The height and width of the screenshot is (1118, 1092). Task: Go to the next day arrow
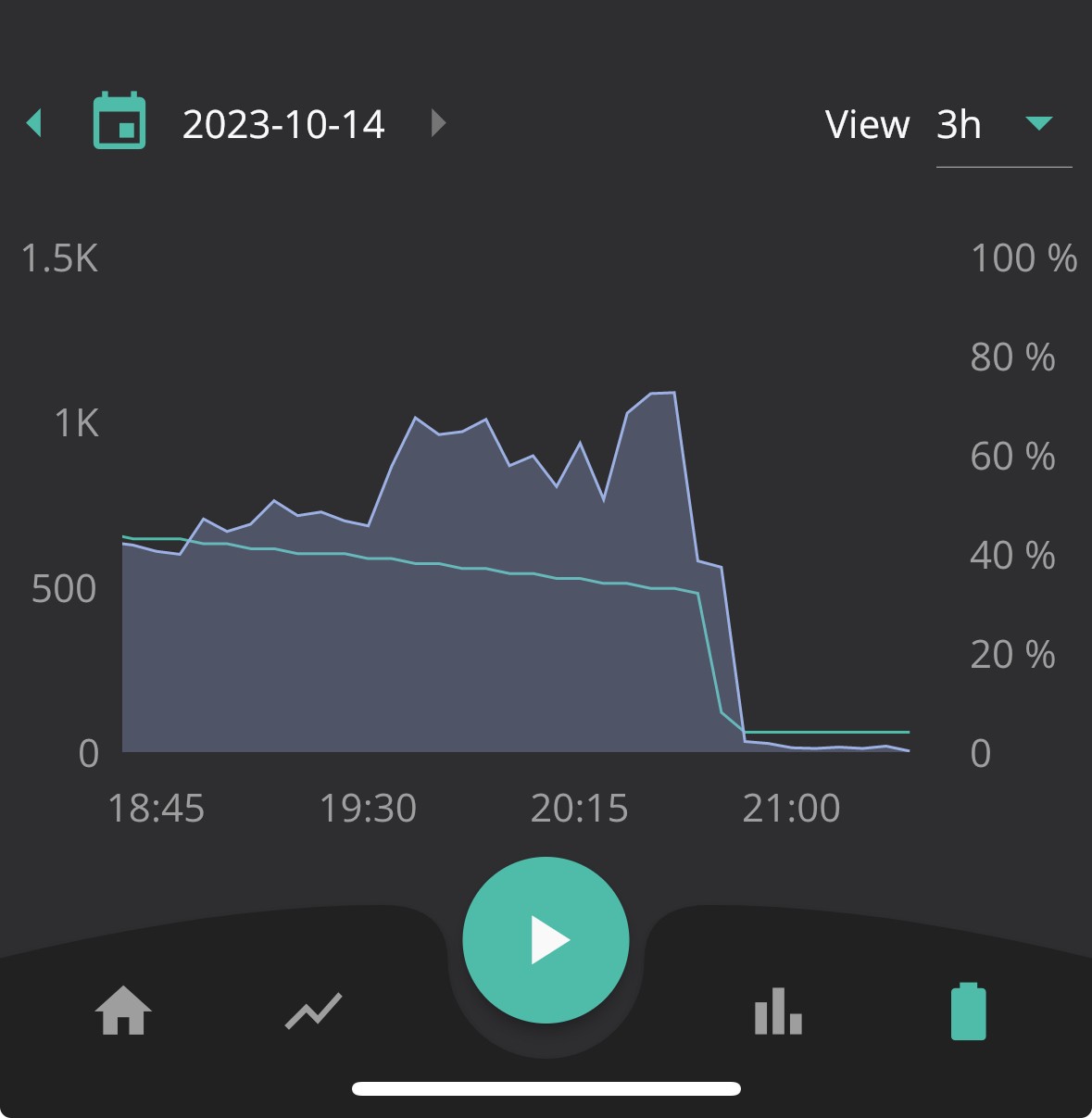[439, 122]
